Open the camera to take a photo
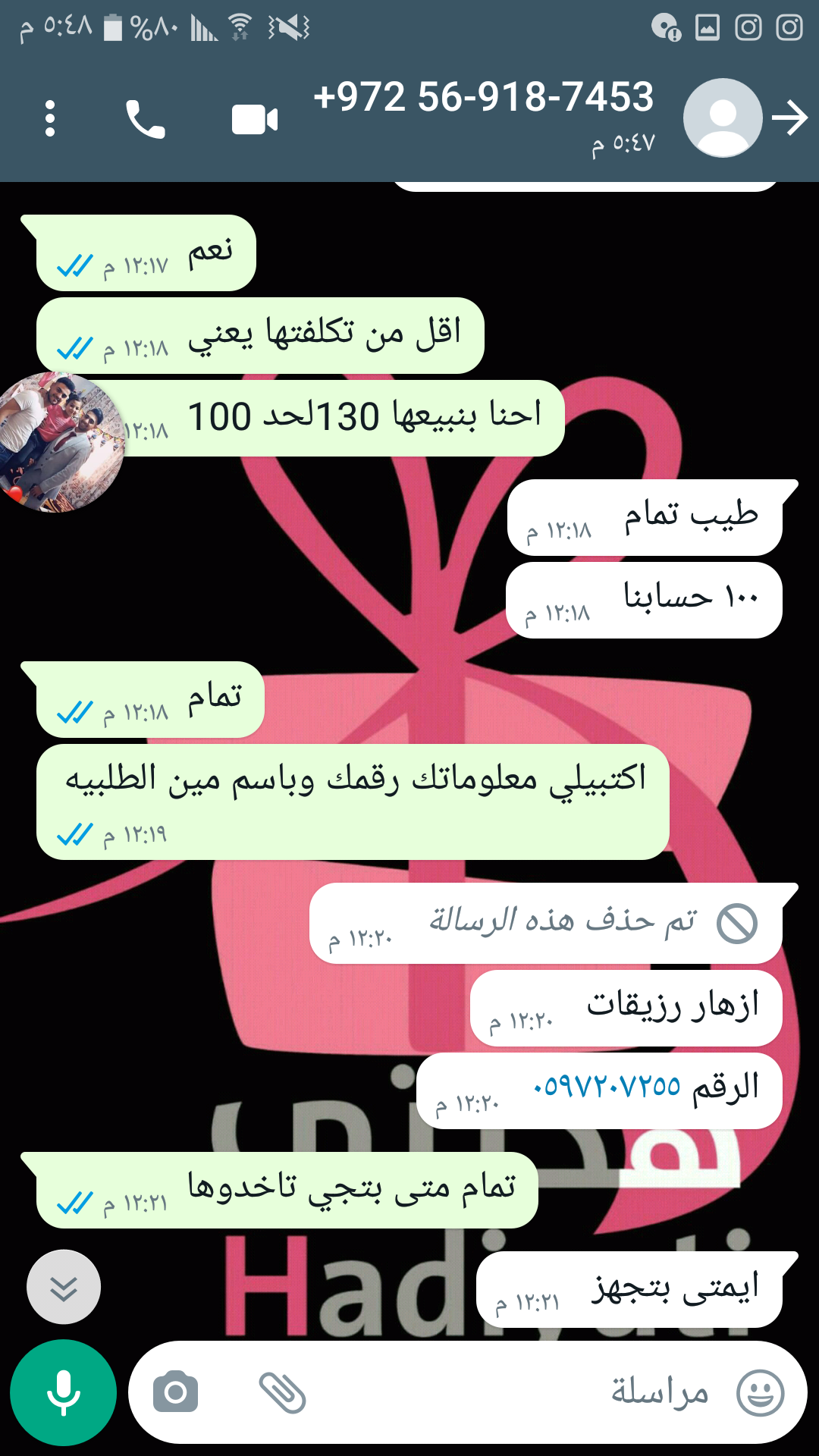Screen dimensions: 819x1456 [175, 1392]
